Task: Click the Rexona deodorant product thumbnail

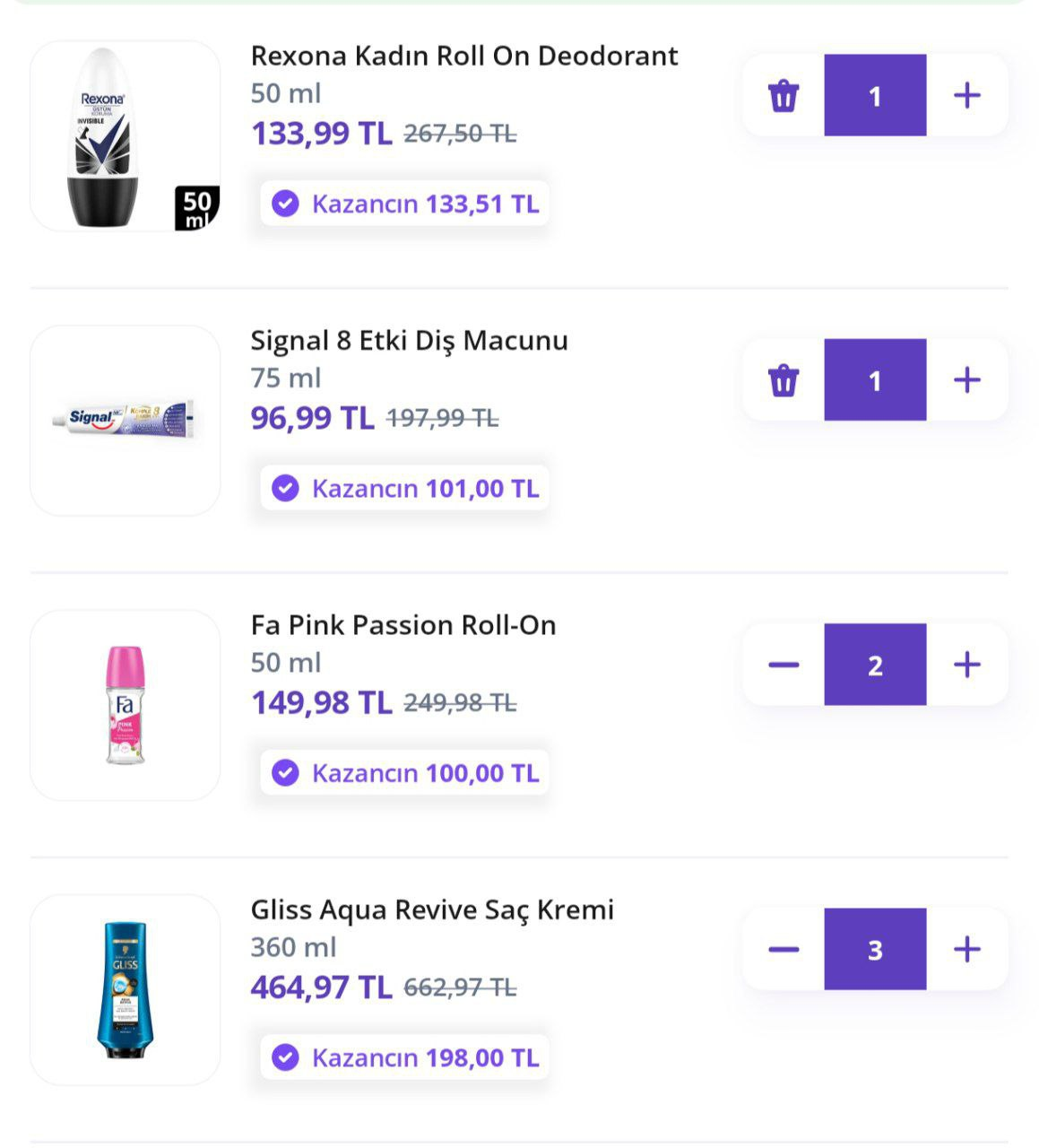Action: pyautogui.click(x=126, y=133)
